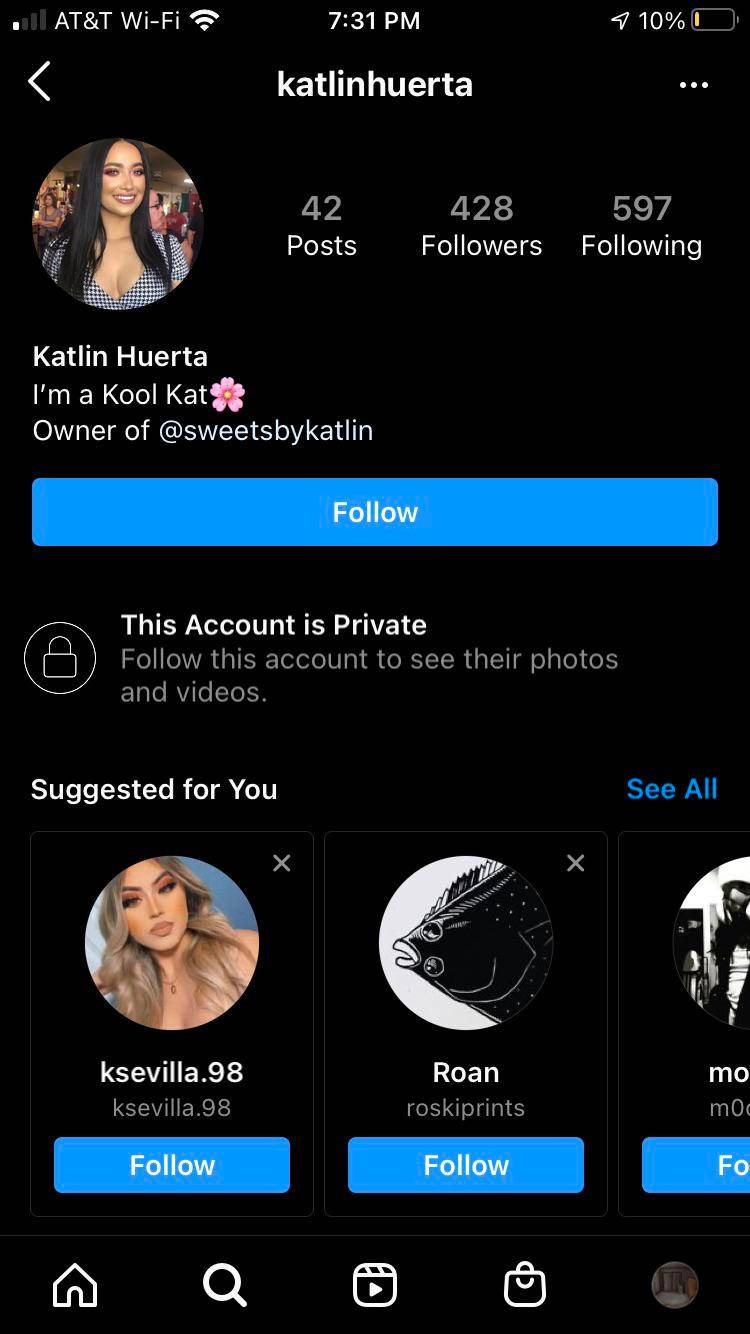
Task: Open the Reels icon
Action: click(375, 1285)
